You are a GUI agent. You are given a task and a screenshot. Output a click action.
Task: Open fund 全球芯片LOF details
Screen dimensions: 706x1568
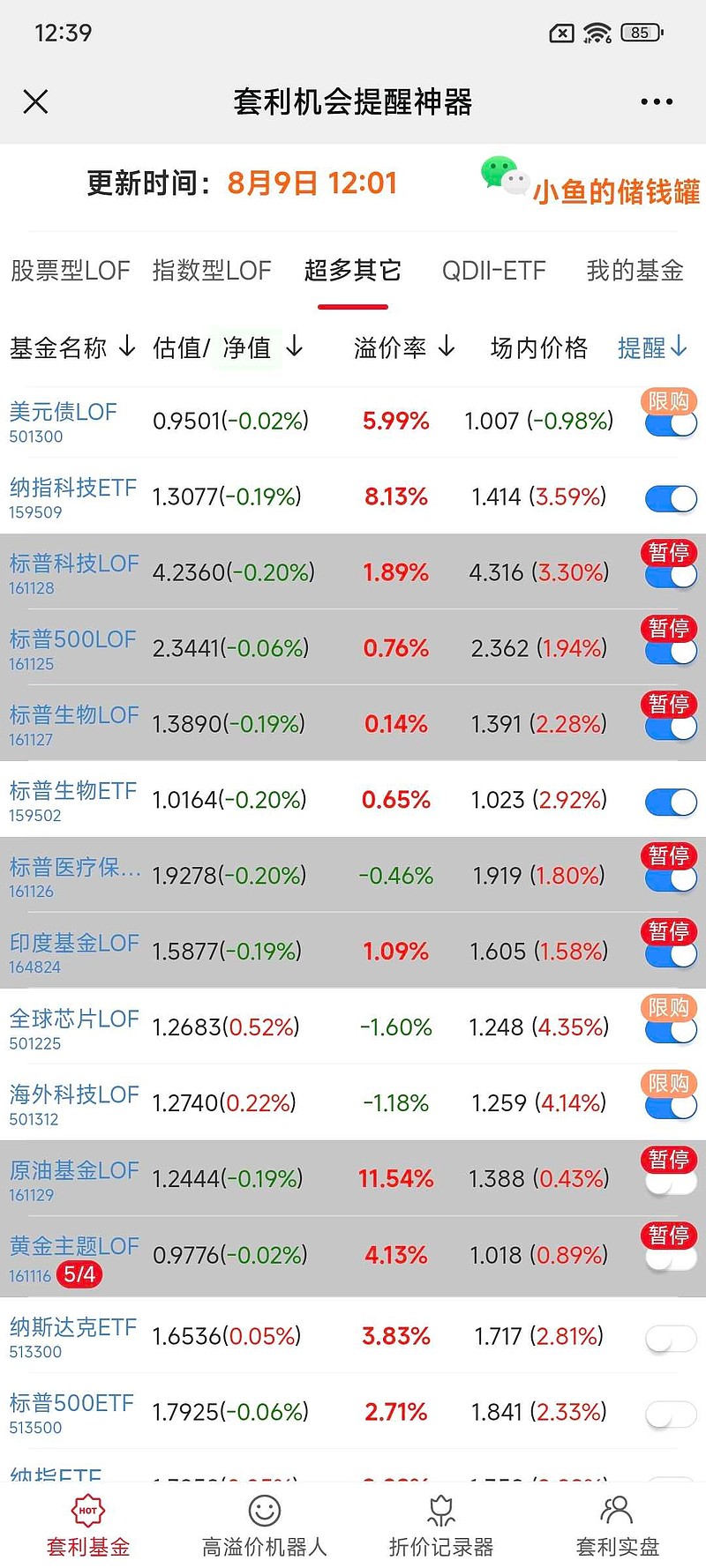(74, 1028)
